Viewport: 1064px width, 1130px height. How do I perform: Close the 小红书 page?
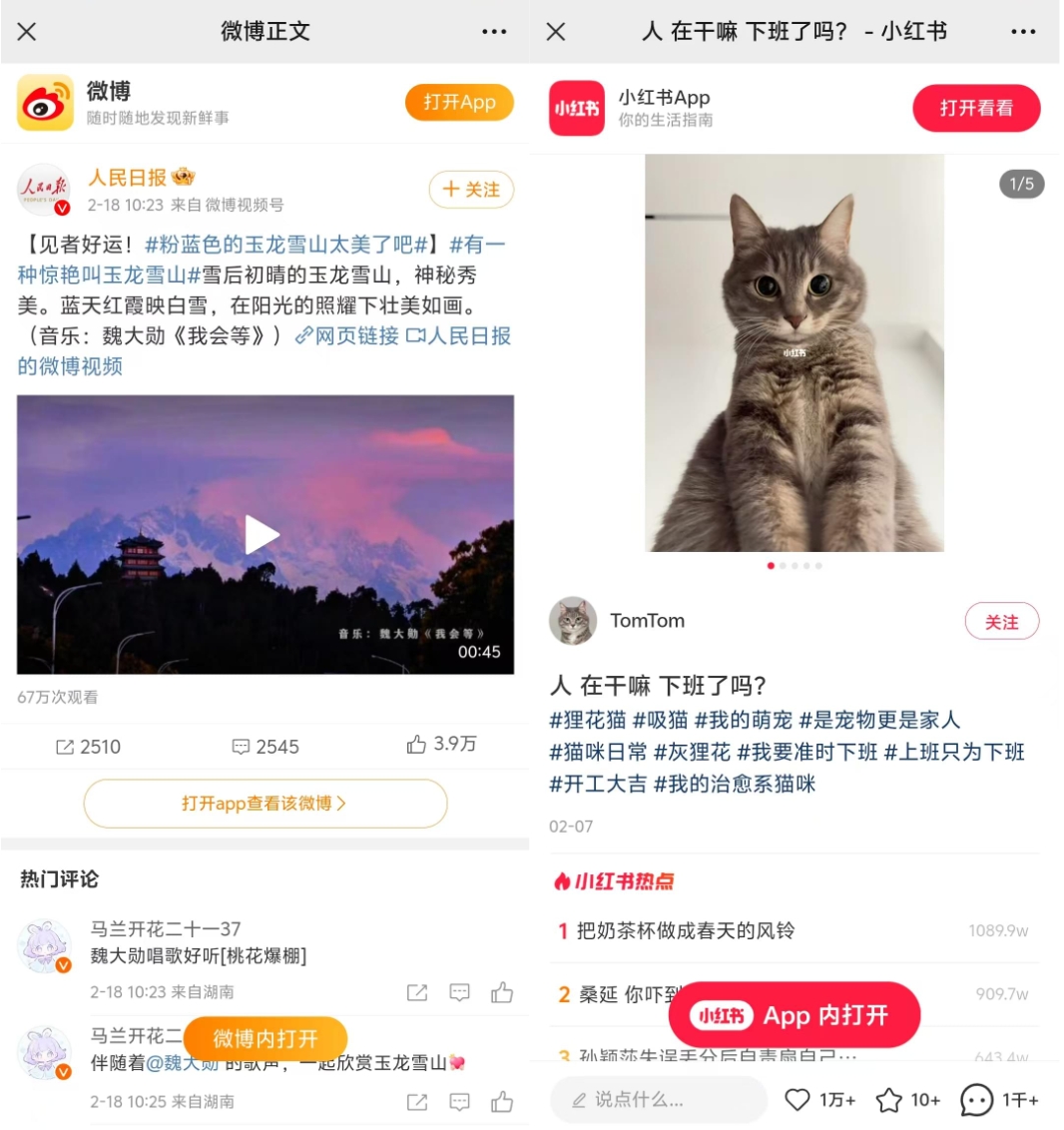pyautogui.click(x=556, y=32)
